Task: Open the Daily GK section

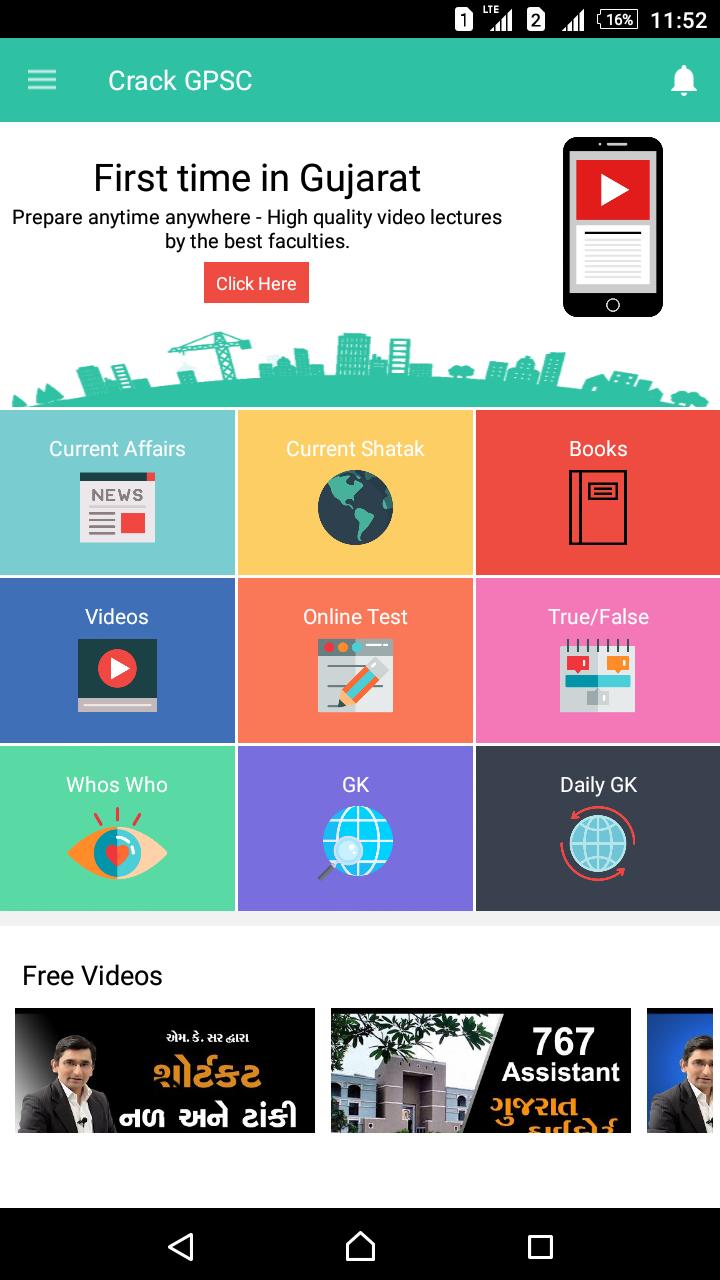Action: (x=598, y=828)
